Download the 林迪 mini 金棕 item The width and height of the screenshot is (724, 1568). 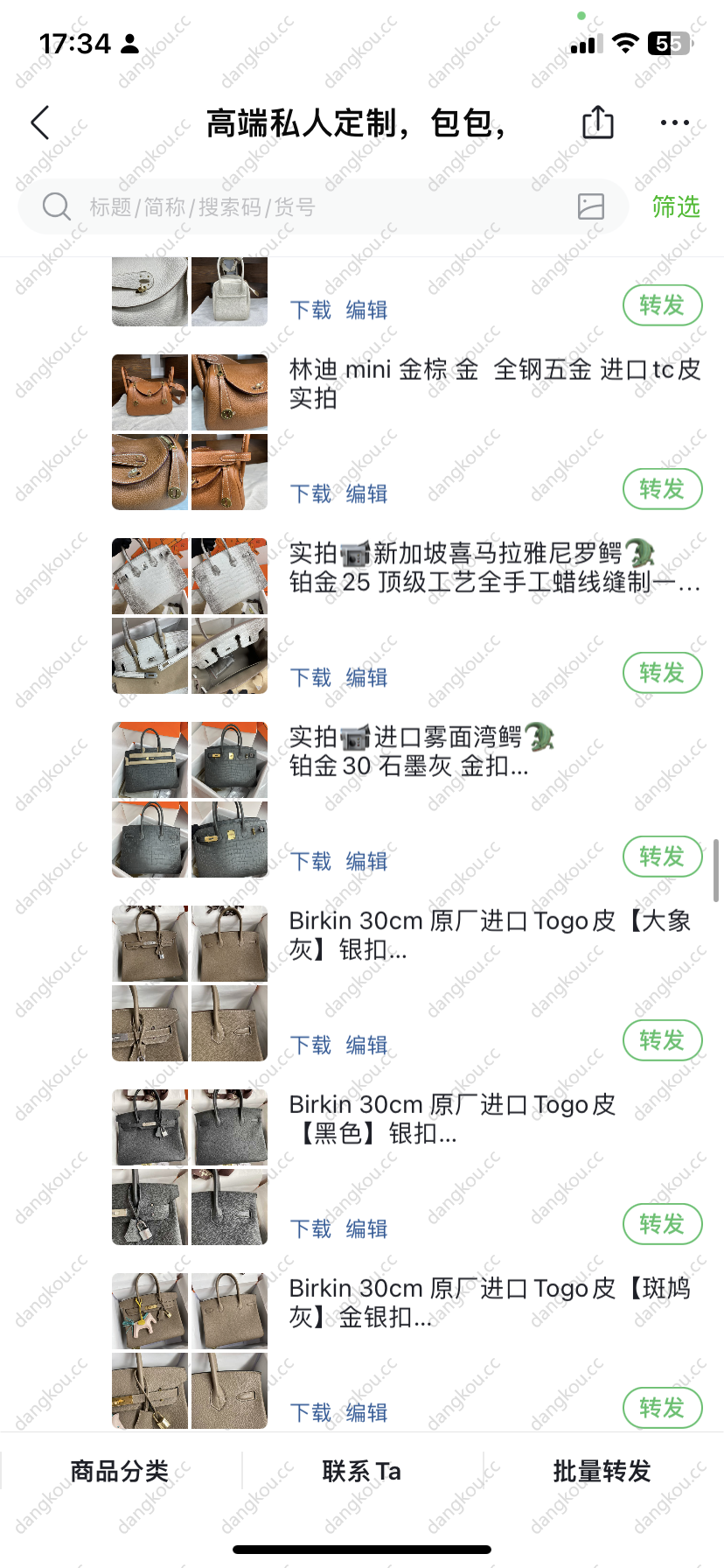point(310,494)
